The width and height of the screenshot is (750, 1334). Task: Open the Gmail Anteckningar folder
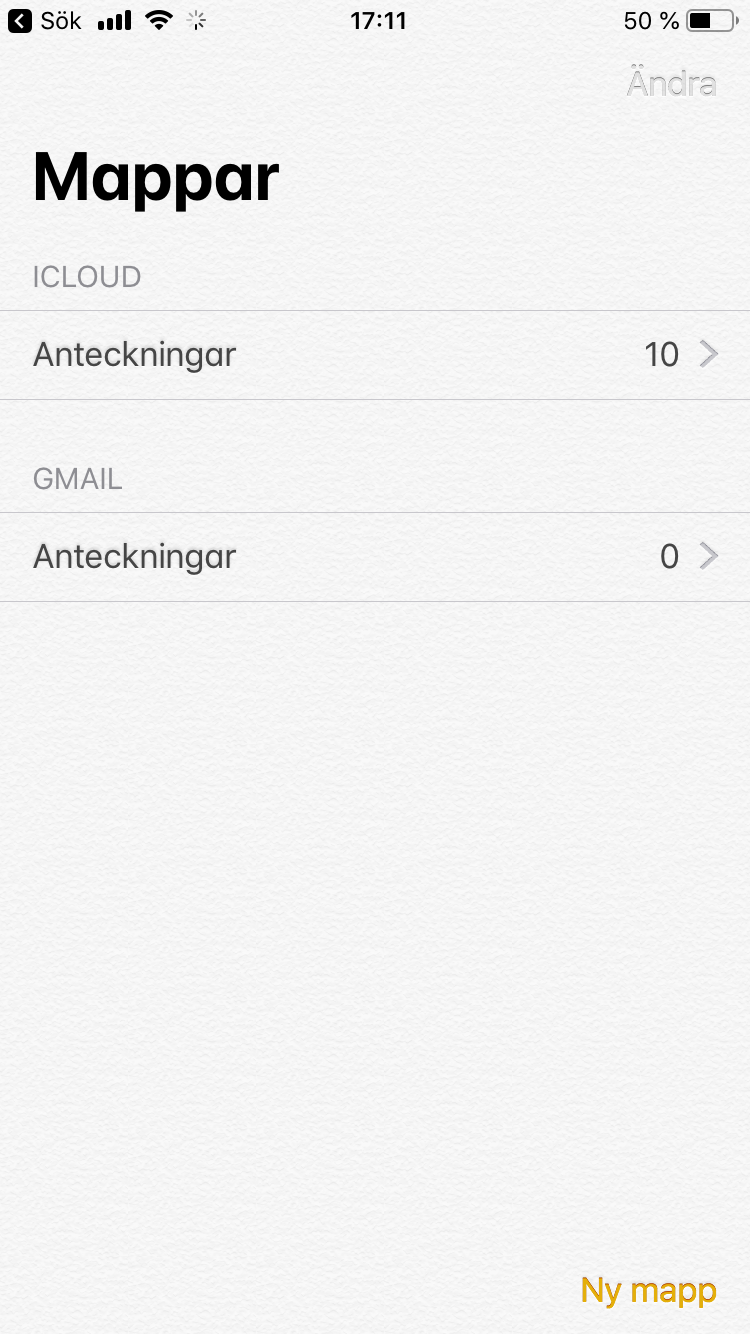pyautogui.click(x=375, y=557)
